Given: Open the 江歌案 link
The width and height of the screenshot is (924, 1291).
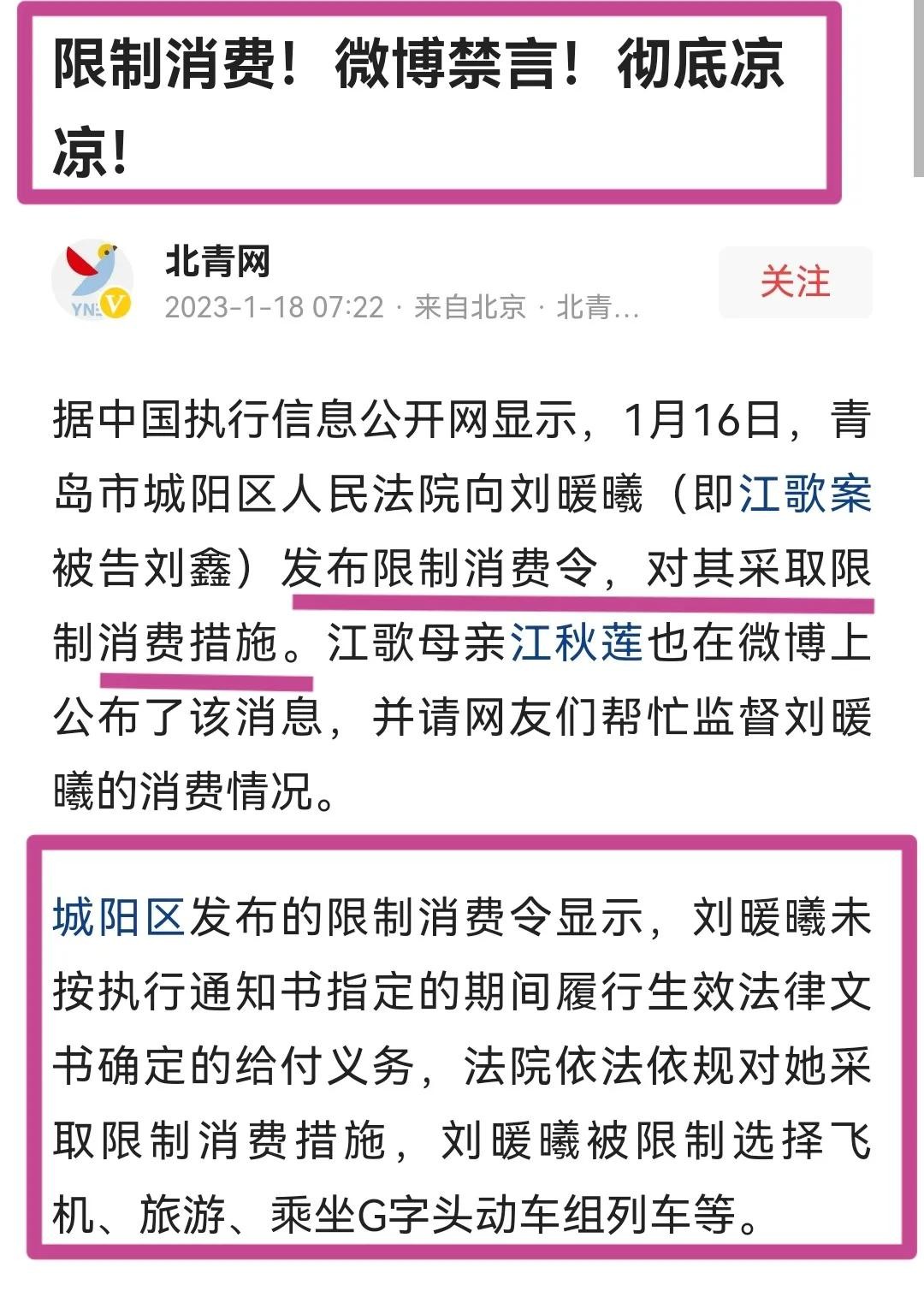Looking at the screenshot, I should (x=805, y=494).
